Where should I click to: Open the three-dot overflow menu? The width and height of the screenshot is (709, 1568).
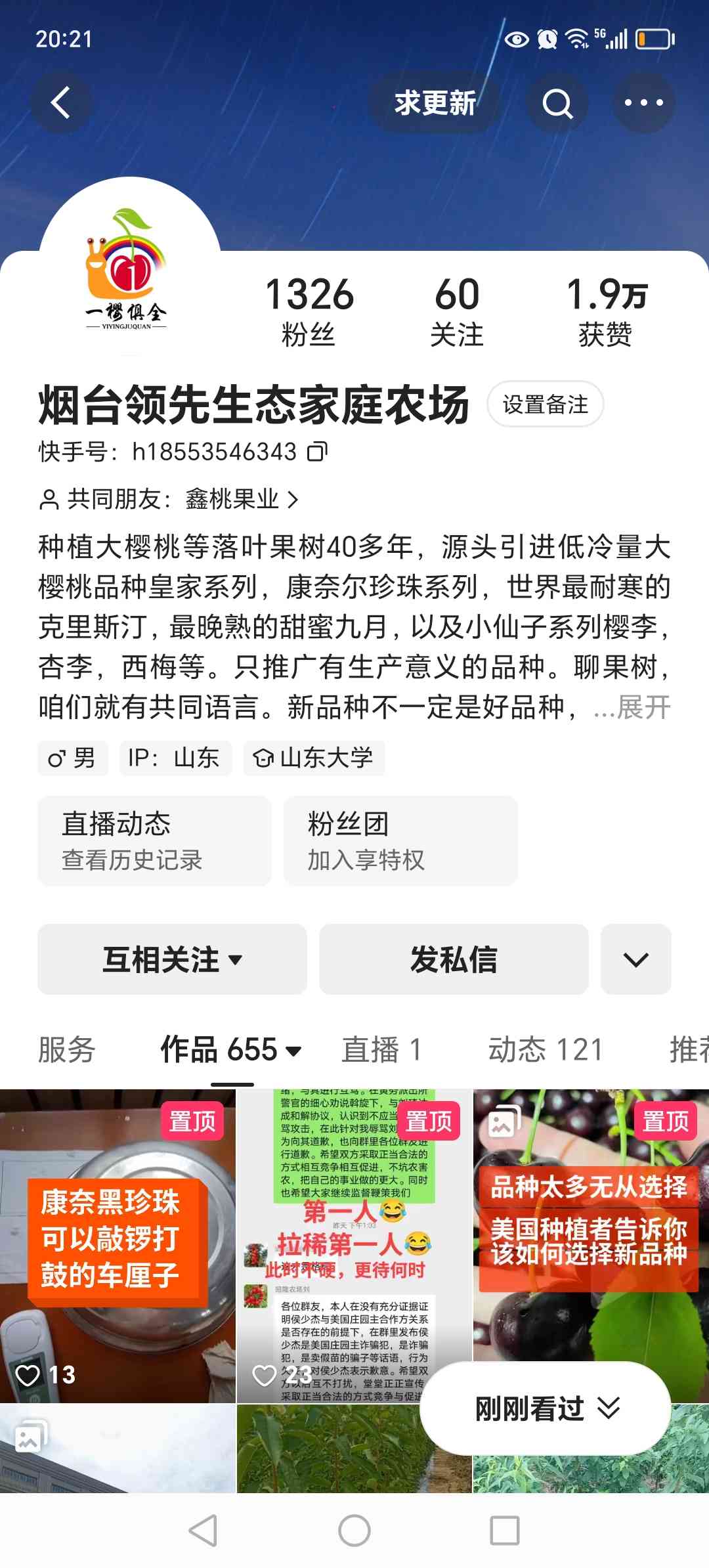tap(643, 103)
